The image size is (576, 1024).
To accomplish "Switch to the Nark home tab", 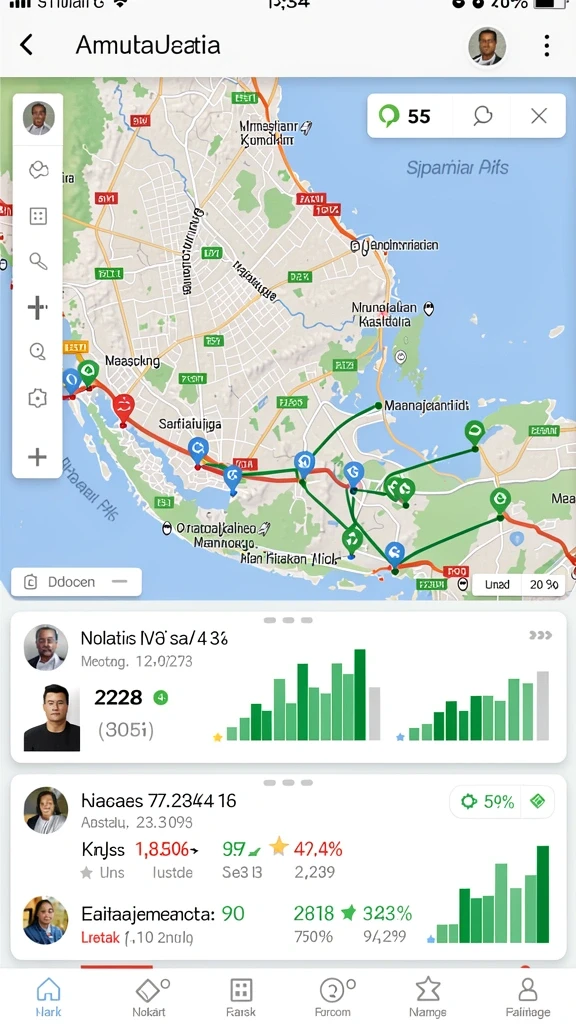I will click(x=48, y=997).
